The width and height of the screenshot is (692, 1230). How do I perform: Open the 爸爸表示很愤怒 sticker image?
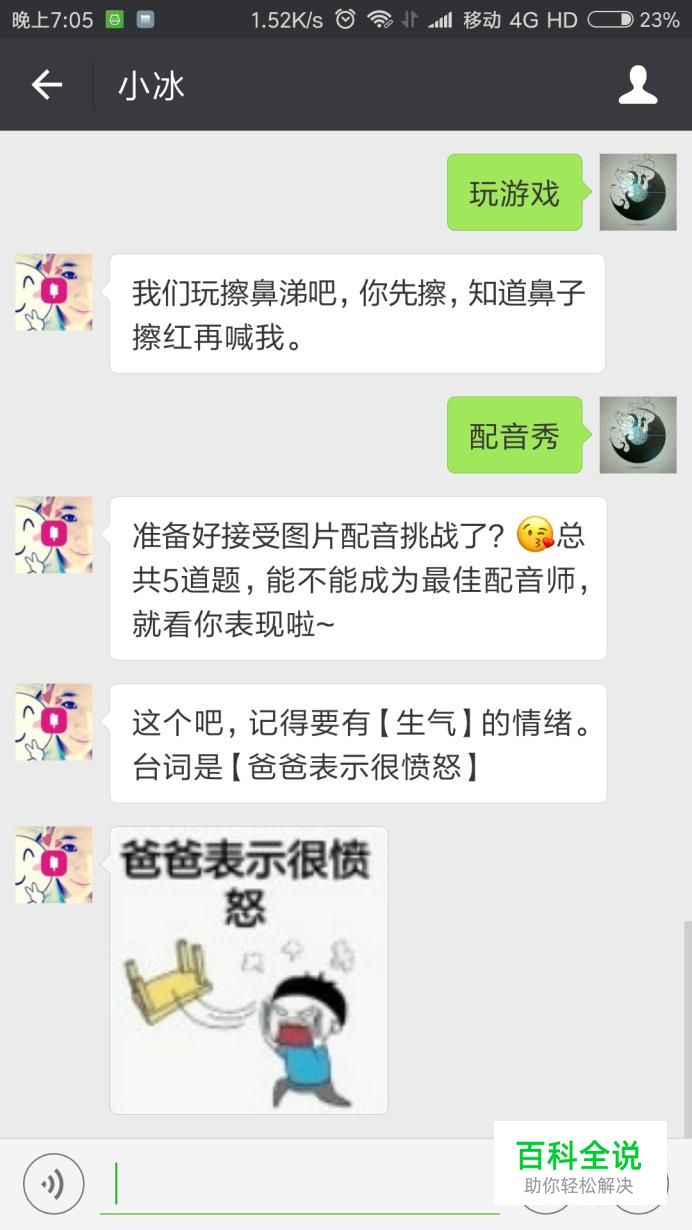[x=248, y=970]
